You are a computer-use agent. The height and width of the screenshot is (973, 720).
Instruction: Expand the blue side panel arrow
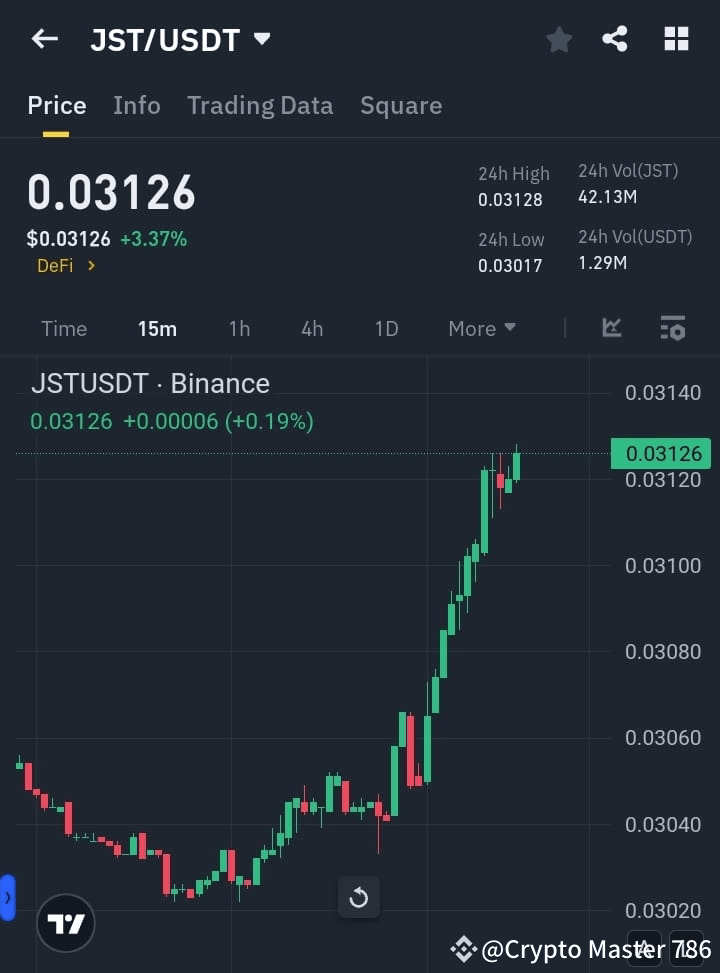pyautogui.click(x=9, y=897)
